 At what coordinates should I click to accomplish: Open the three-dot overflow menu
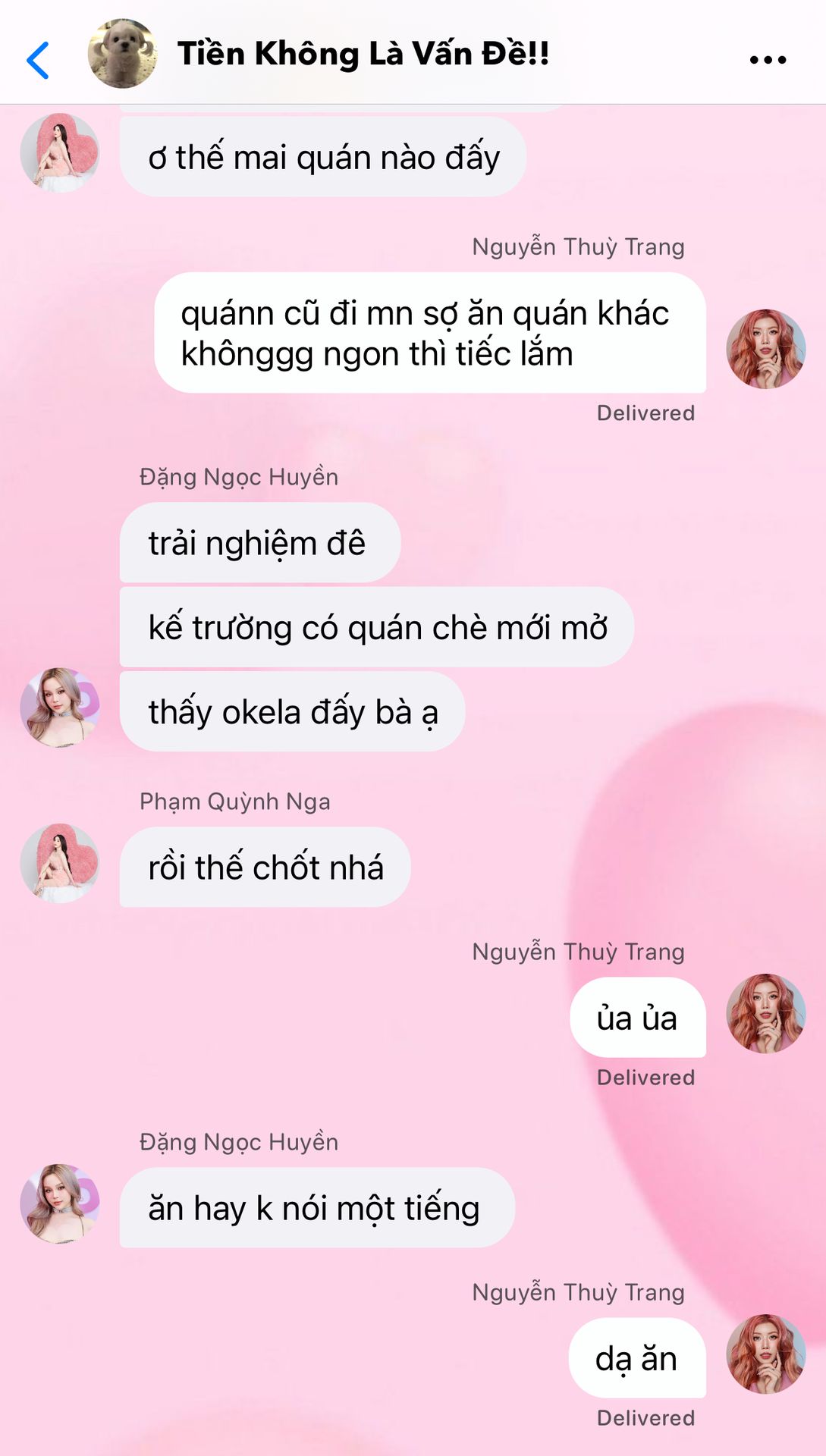pos(768,59)
